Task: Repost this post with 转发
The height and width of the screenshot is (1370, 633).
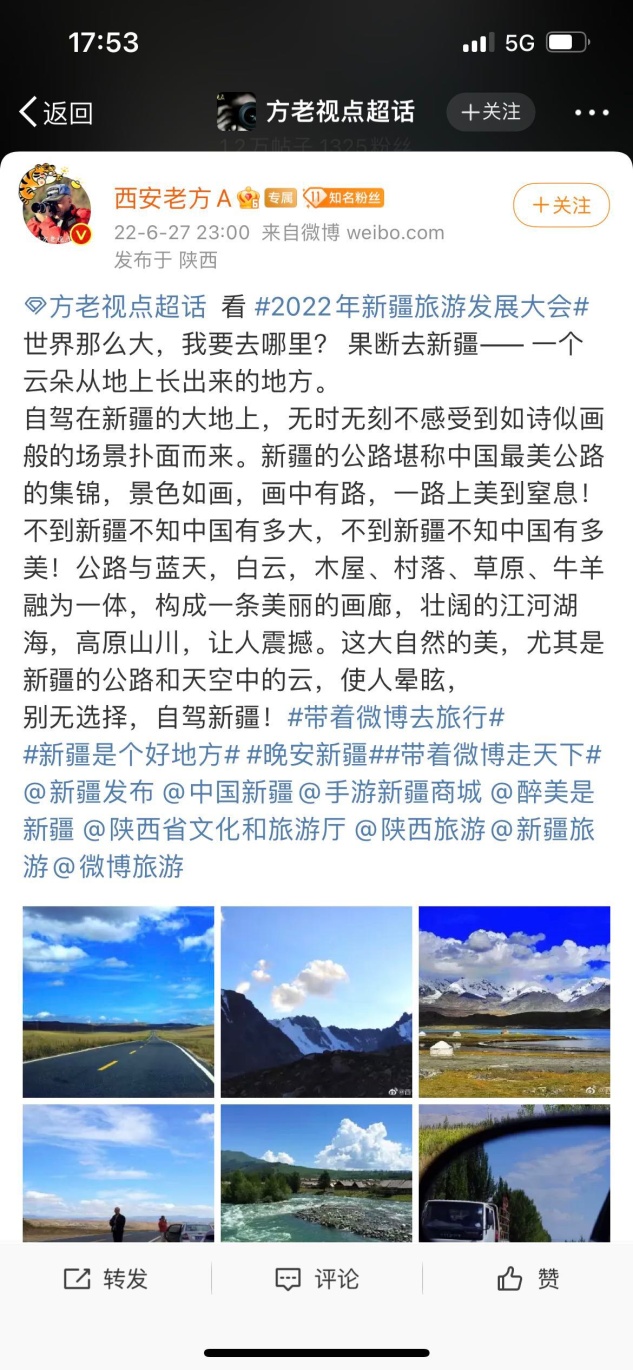Action: click(106, 1278)
